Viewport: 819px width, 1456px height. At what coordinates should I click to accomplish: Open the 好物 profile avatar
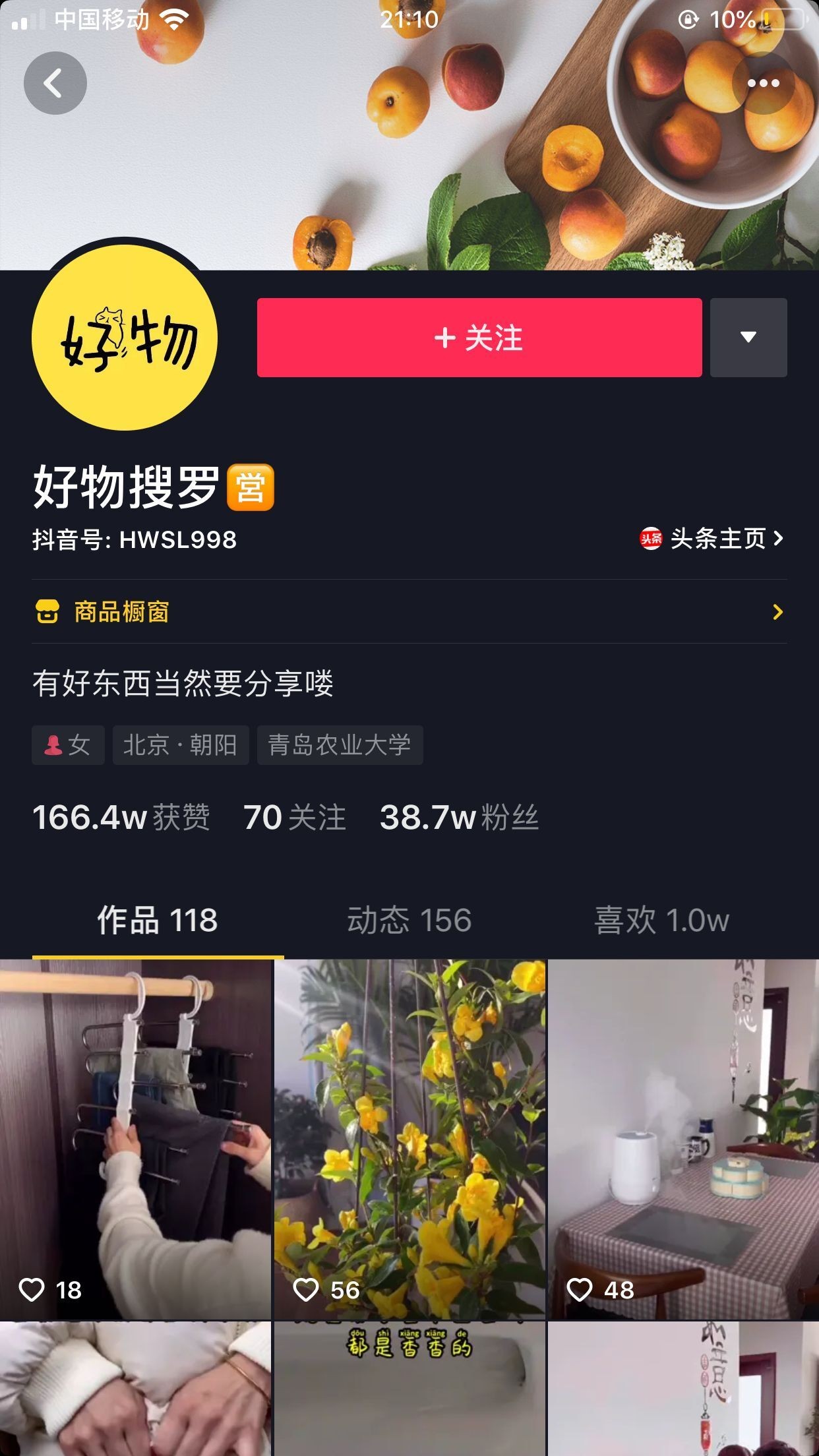coord(125,338)
